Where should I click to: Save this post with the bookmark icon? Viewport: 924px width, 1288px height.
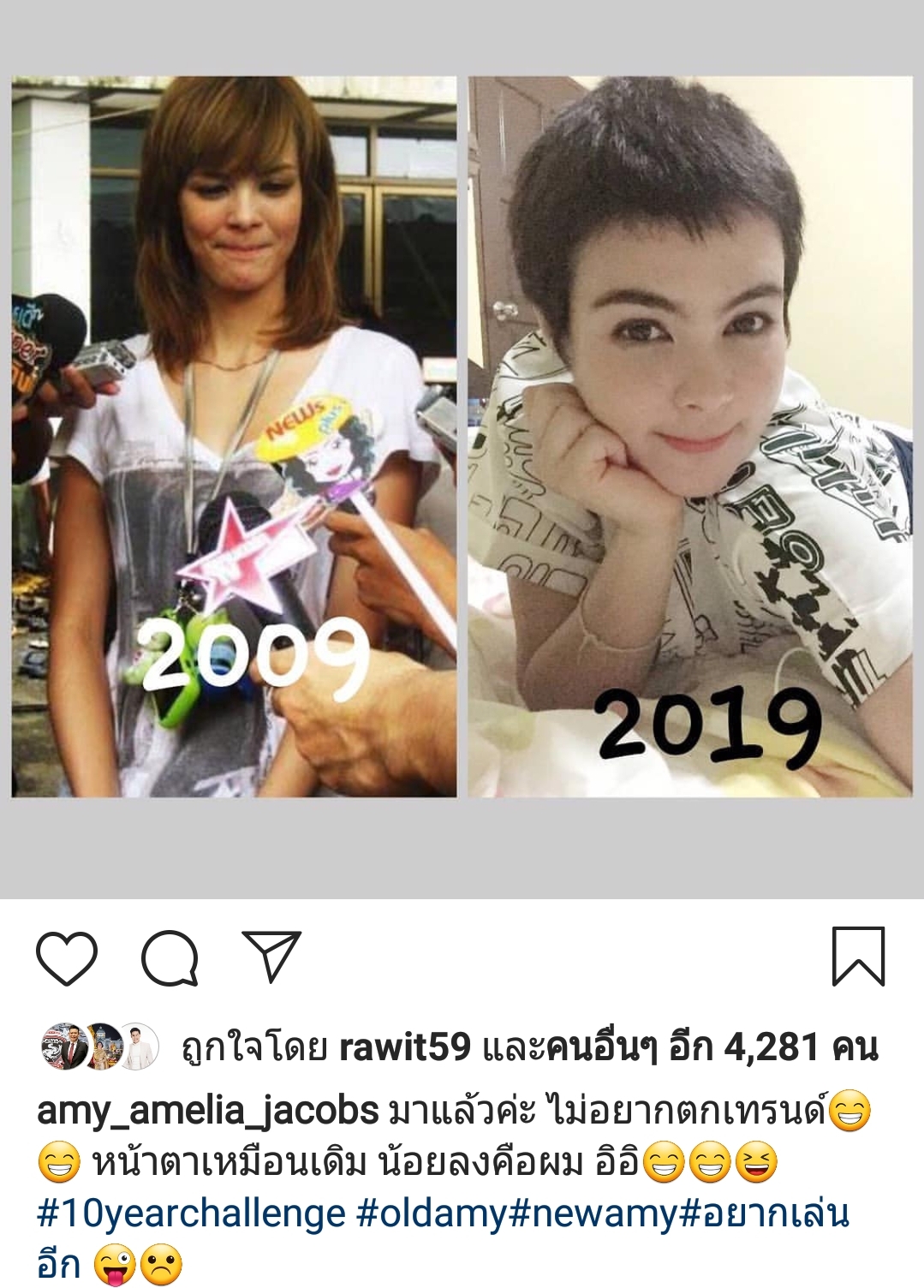coord(858,957)
